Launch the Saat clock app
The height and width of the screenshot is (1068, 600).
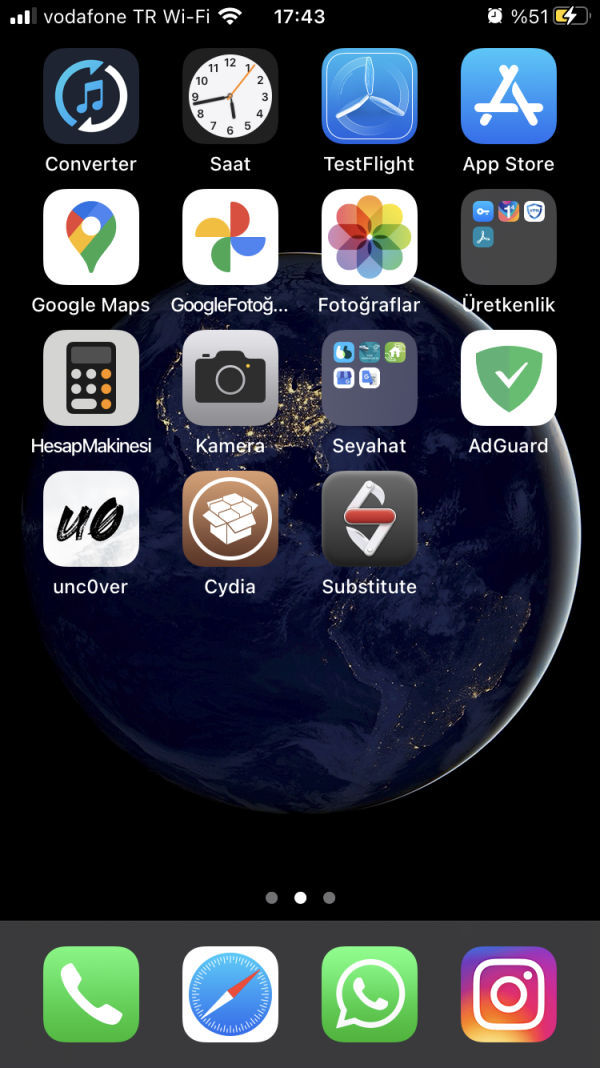click(x=230, y=96)
